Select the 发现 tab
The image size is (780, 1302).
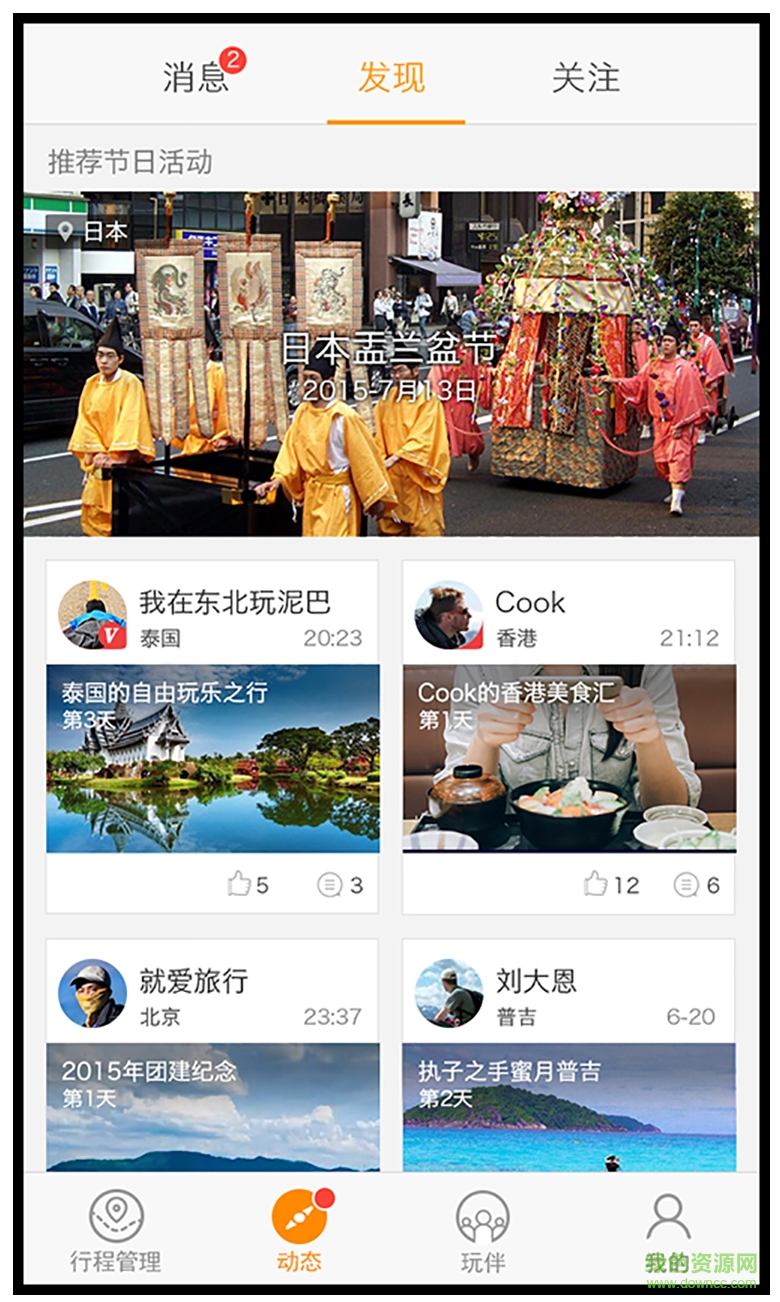point(392,78)
